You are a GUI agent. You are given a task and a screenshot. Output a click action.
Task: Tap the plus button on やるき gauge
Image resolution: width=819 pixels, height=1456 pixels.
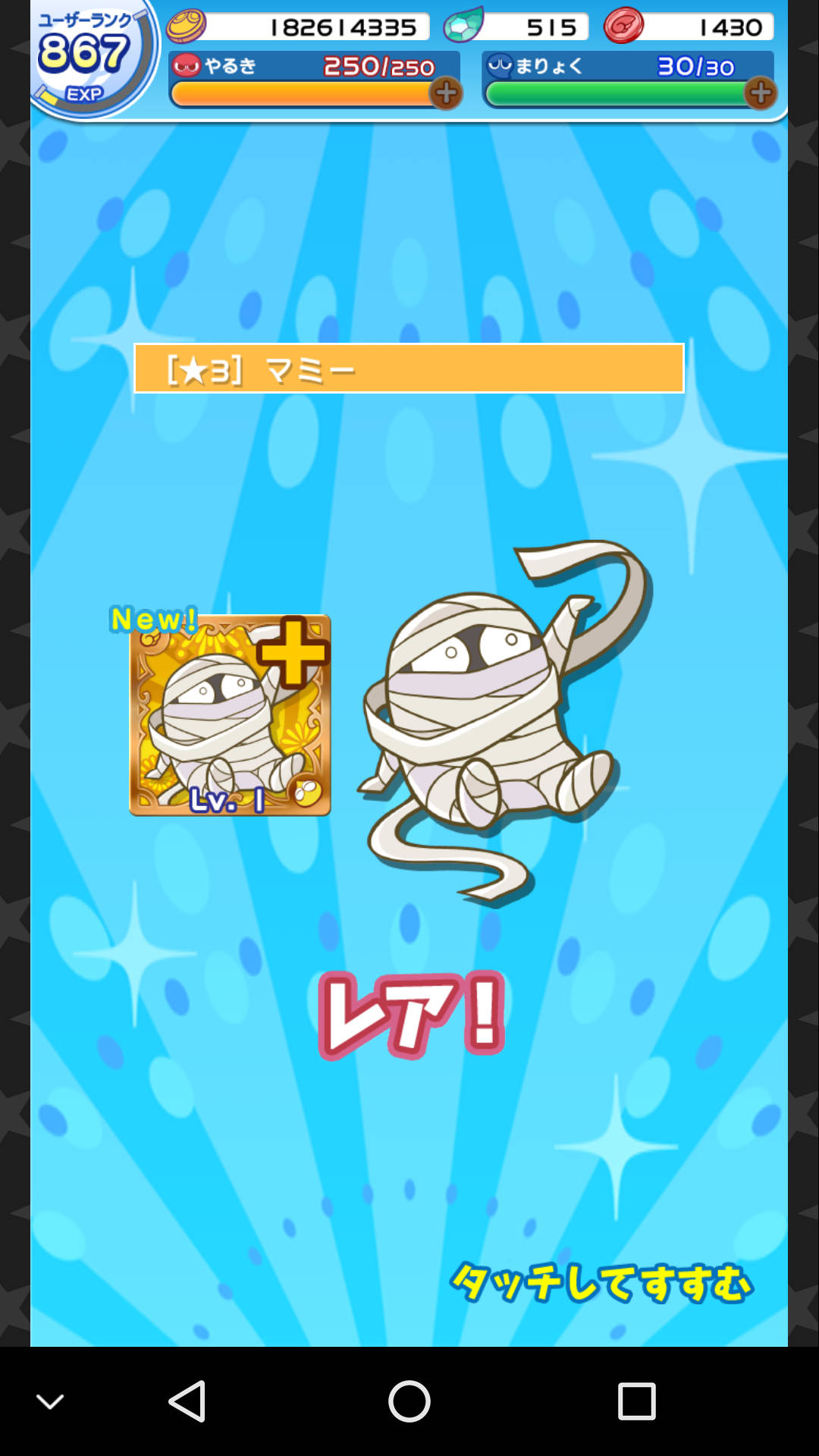(x=446, y=93)
